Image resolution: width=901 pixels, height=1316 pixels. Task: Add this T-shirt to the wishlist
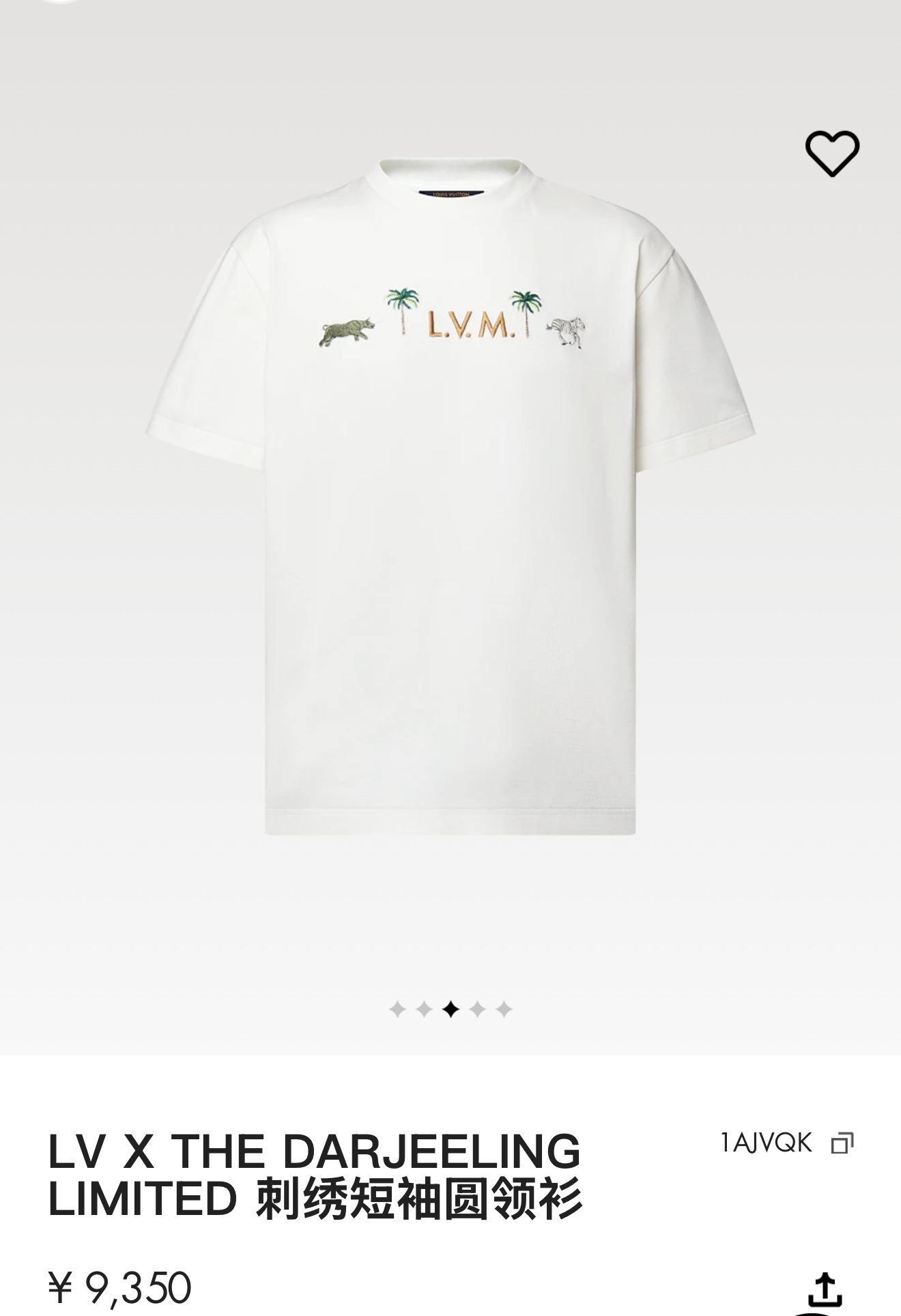[832, 153]
